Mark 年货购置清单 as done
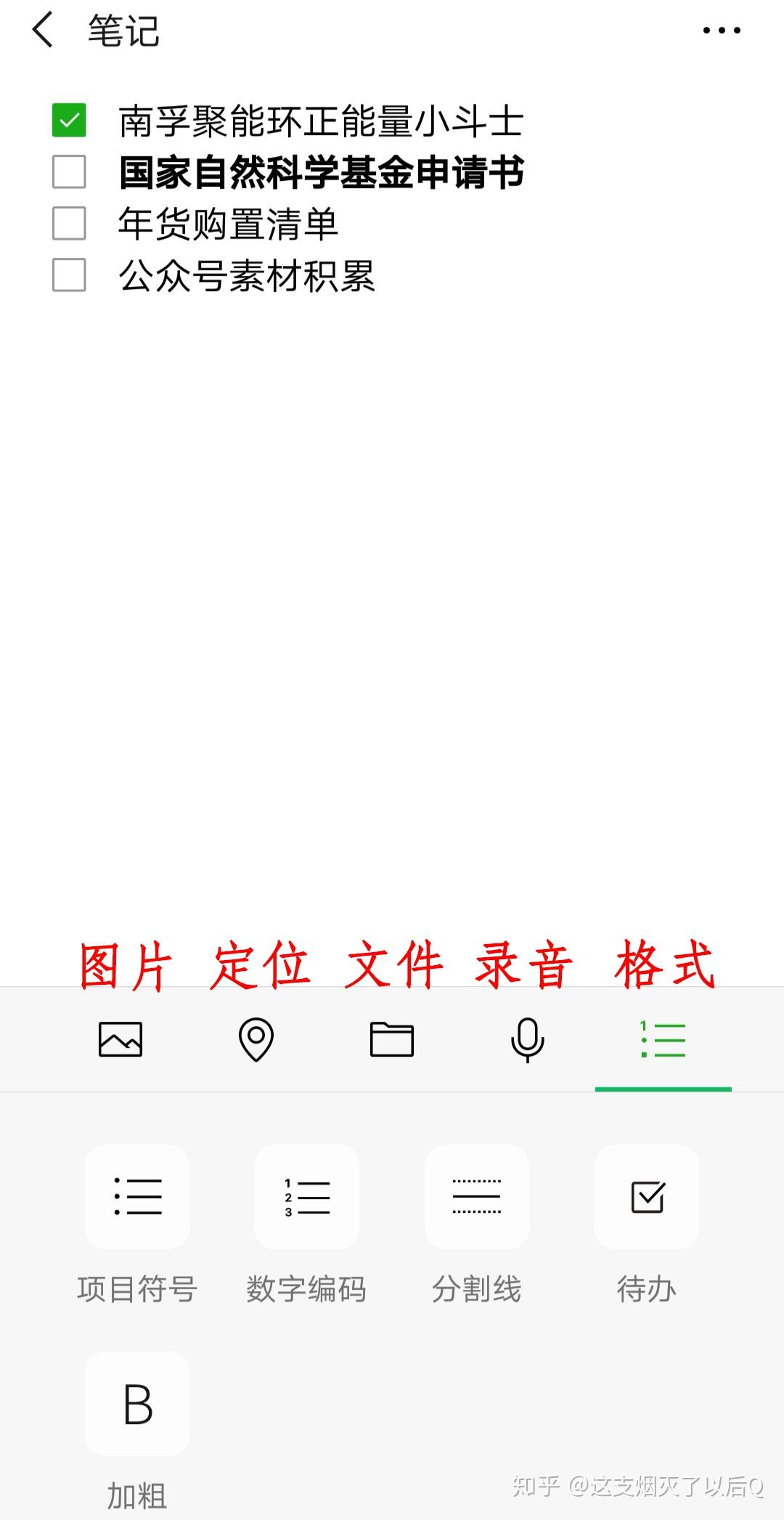784x1520 pixels. coord(70,224)
